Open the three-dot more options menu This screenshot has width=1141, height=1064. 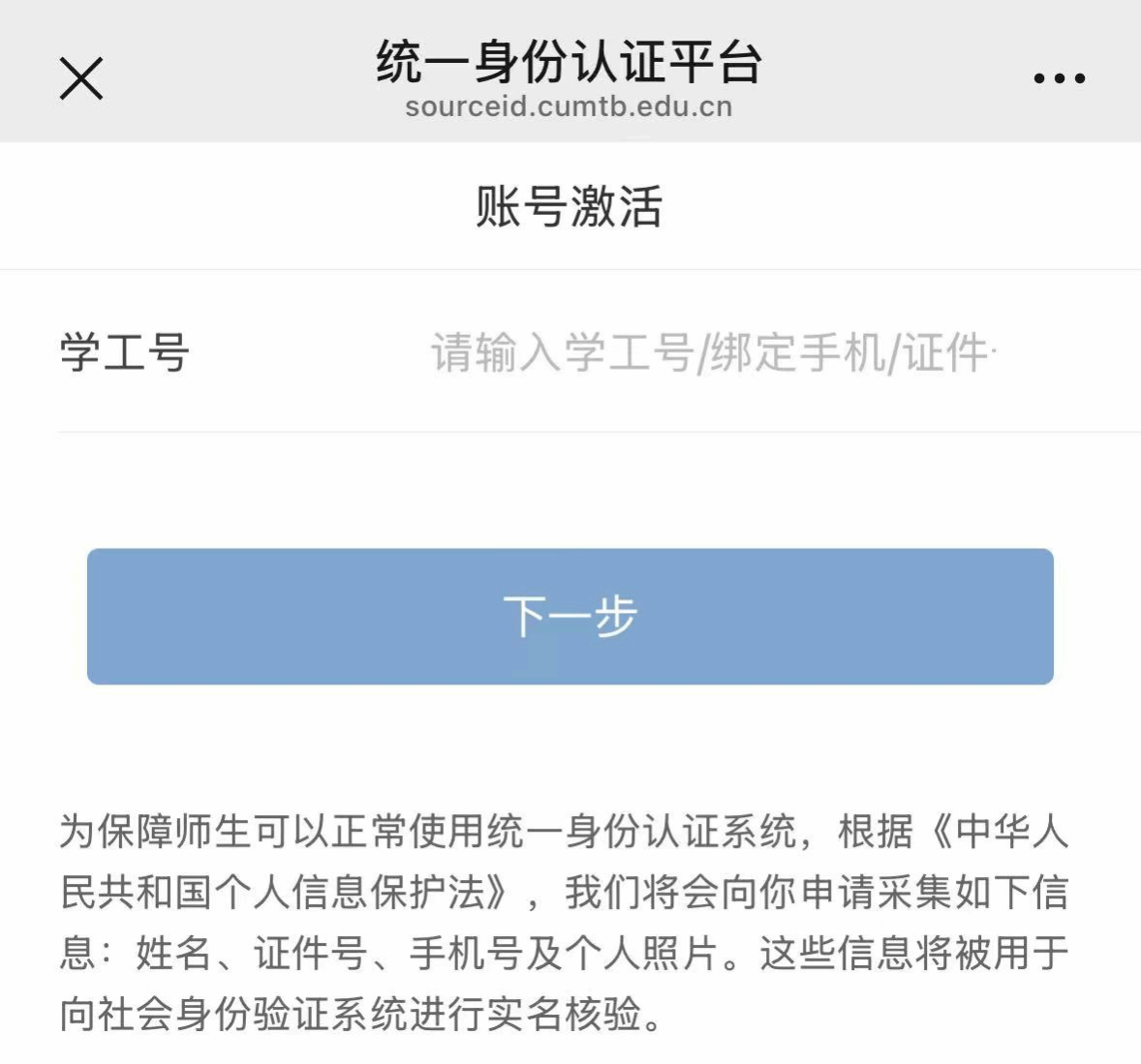(x=1059, y=78)
